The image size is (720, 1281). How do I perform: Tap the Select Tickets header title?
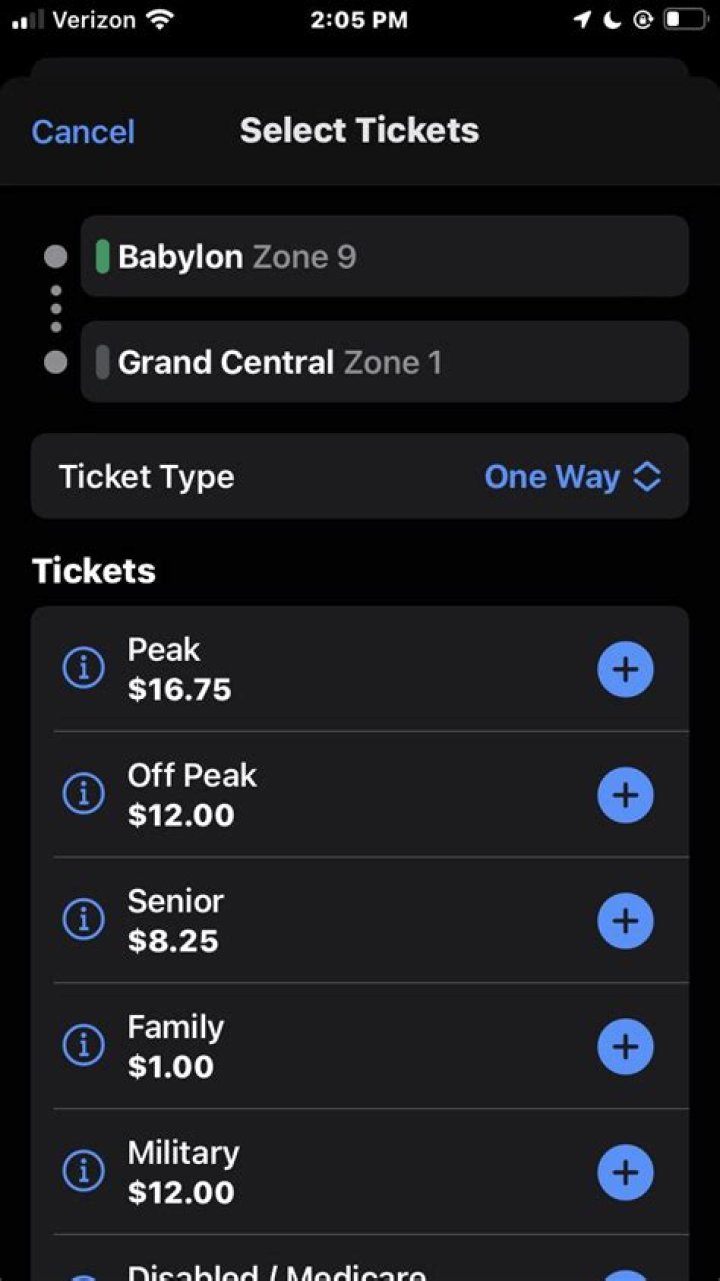coord(360,130)
